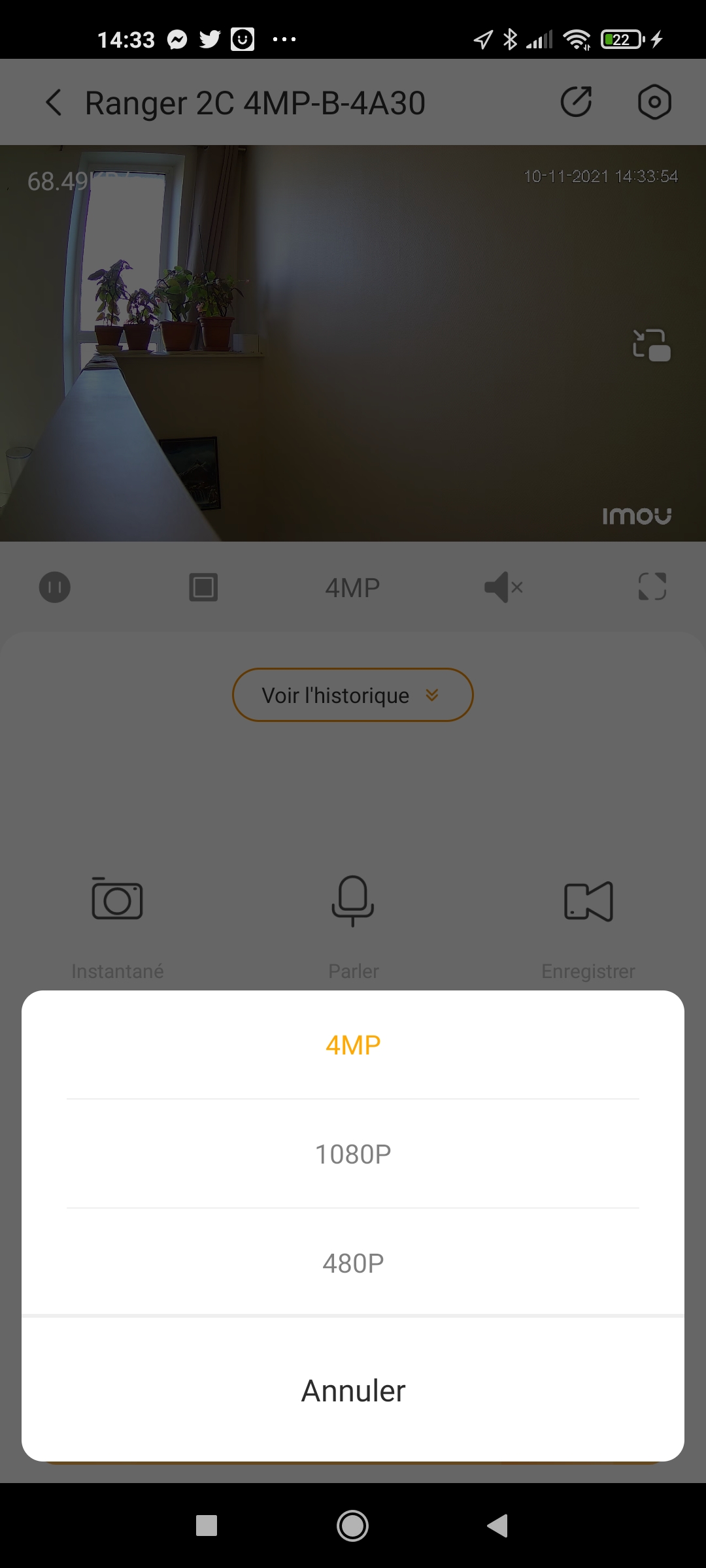Go to the home screen via navigation bar
This screenshot has width=706, height=1568.
tap(352, 1526)
